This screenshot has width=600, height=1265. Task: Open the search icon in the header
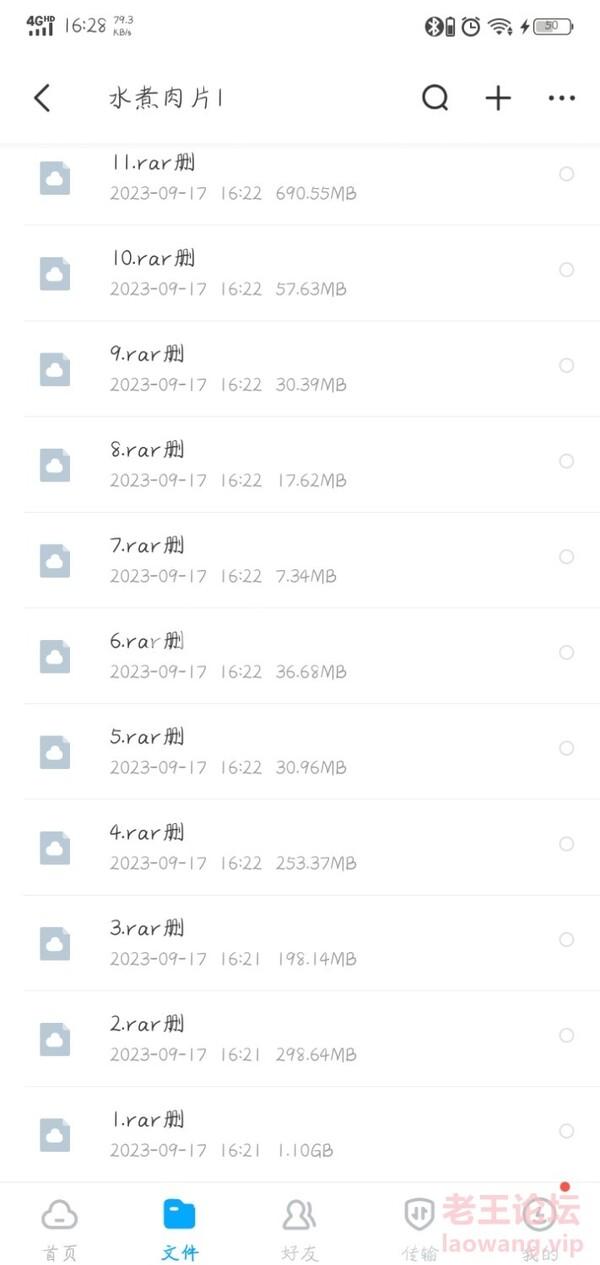coord(435,98)
